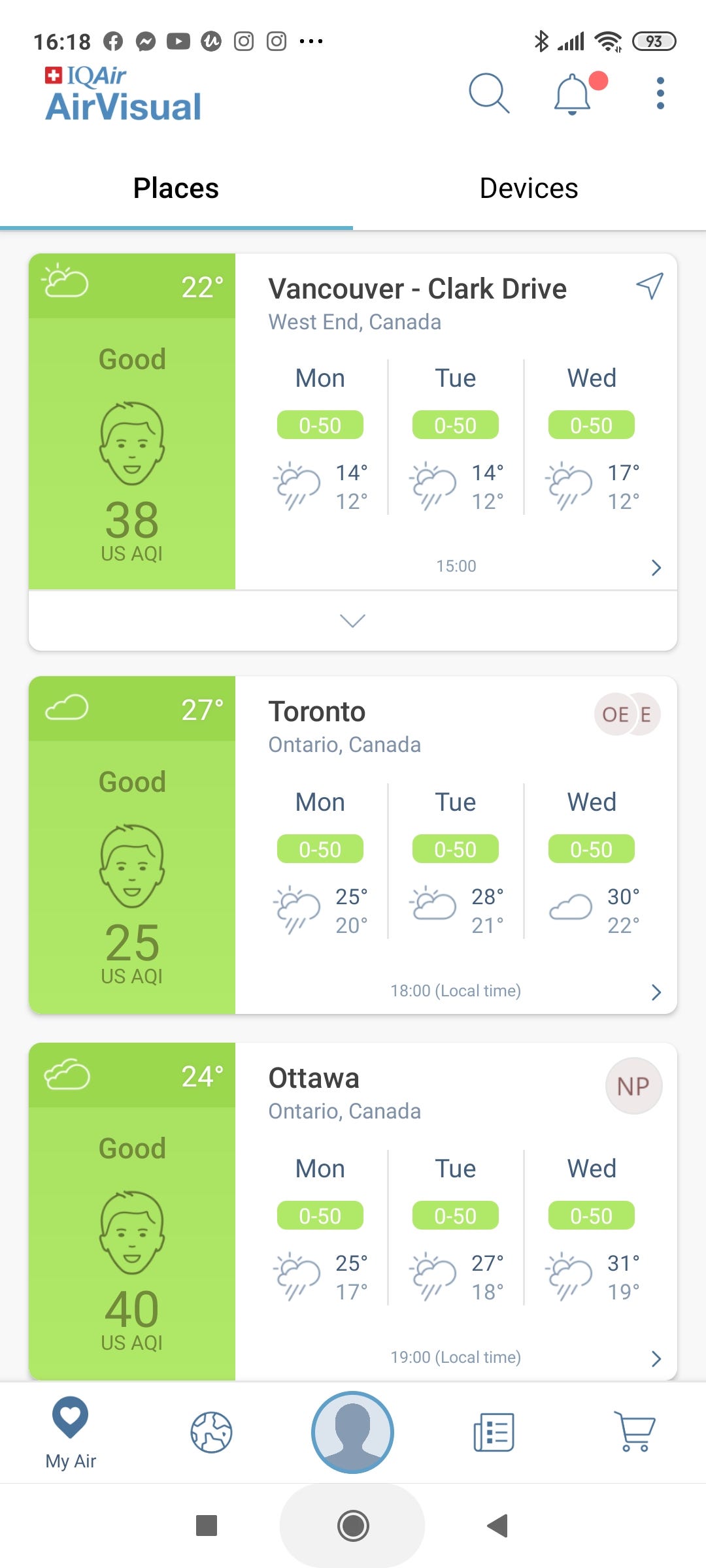Go to the My Air tab

point(71,1433)
